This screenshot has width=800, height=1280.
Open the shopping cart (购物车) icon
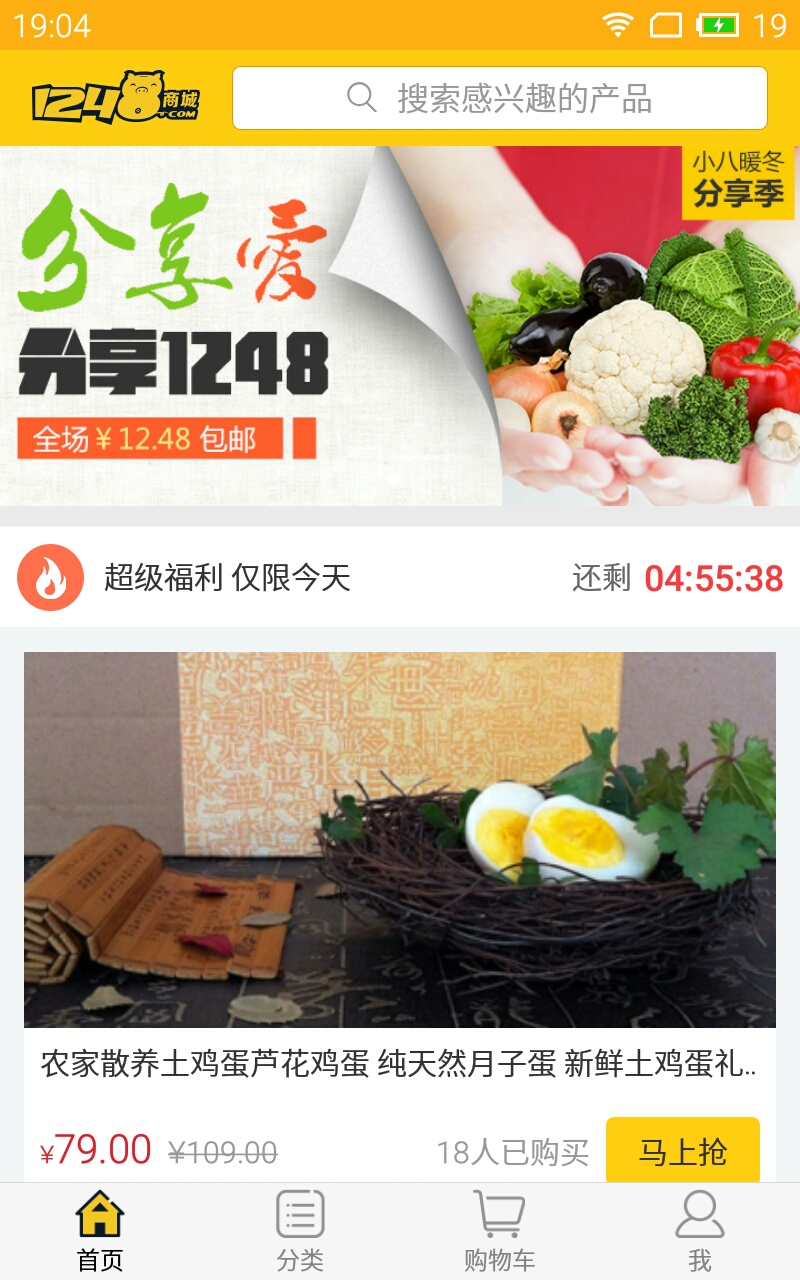[x=499, y=1213]
